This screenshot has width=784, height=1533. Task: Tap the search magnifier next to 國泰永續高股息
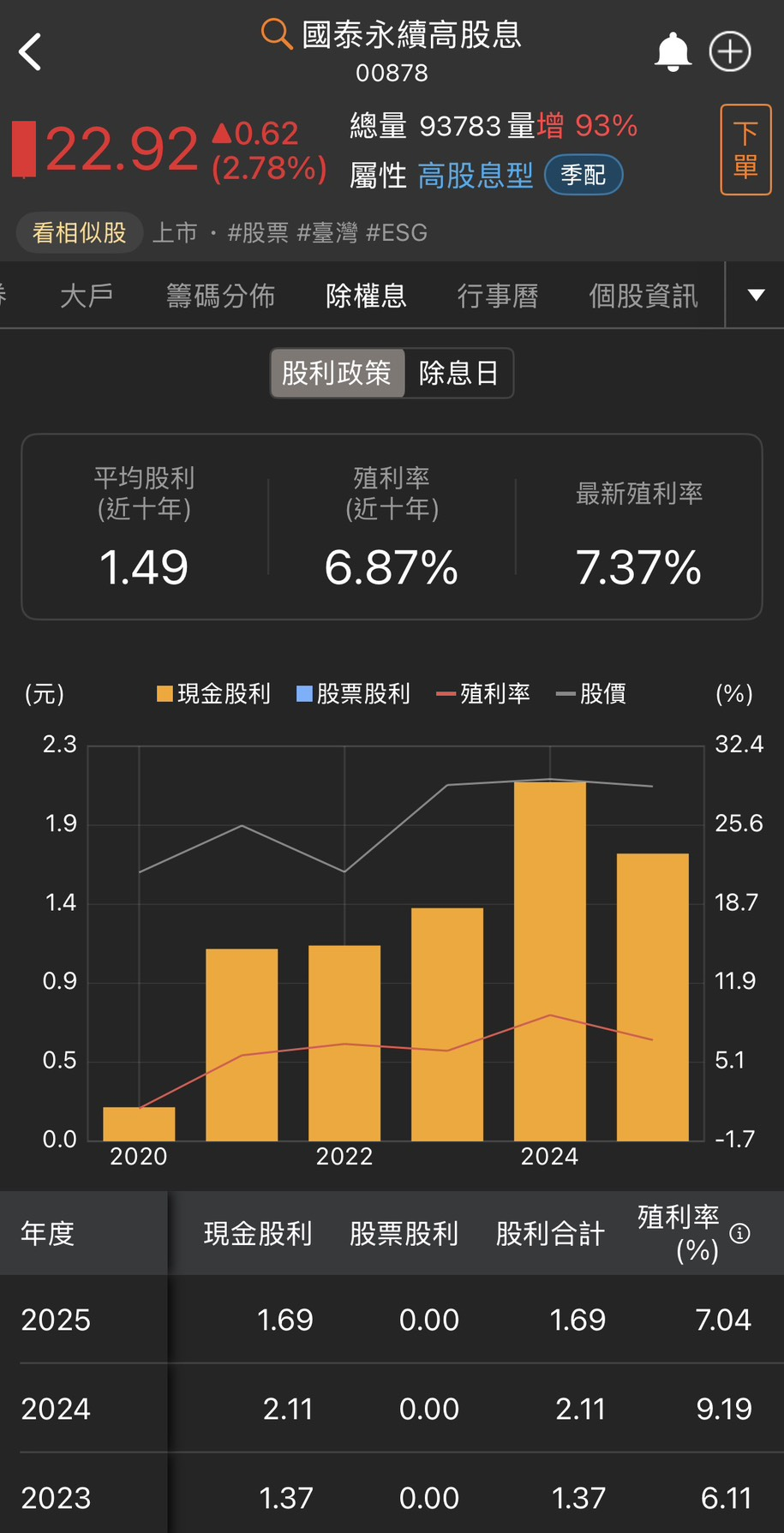pos(276,34)
